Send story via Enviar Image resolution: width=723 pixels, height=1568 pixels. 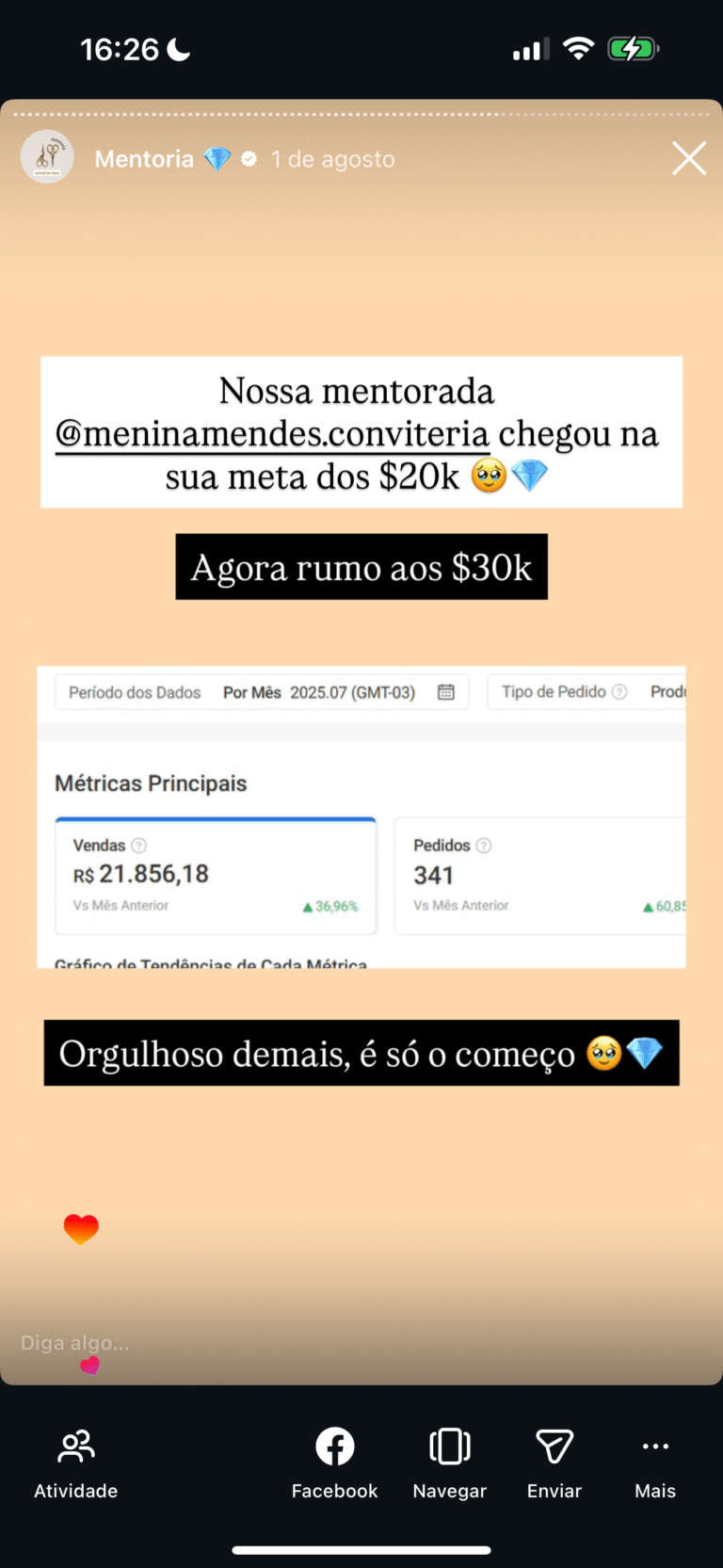coord(554,1463)
